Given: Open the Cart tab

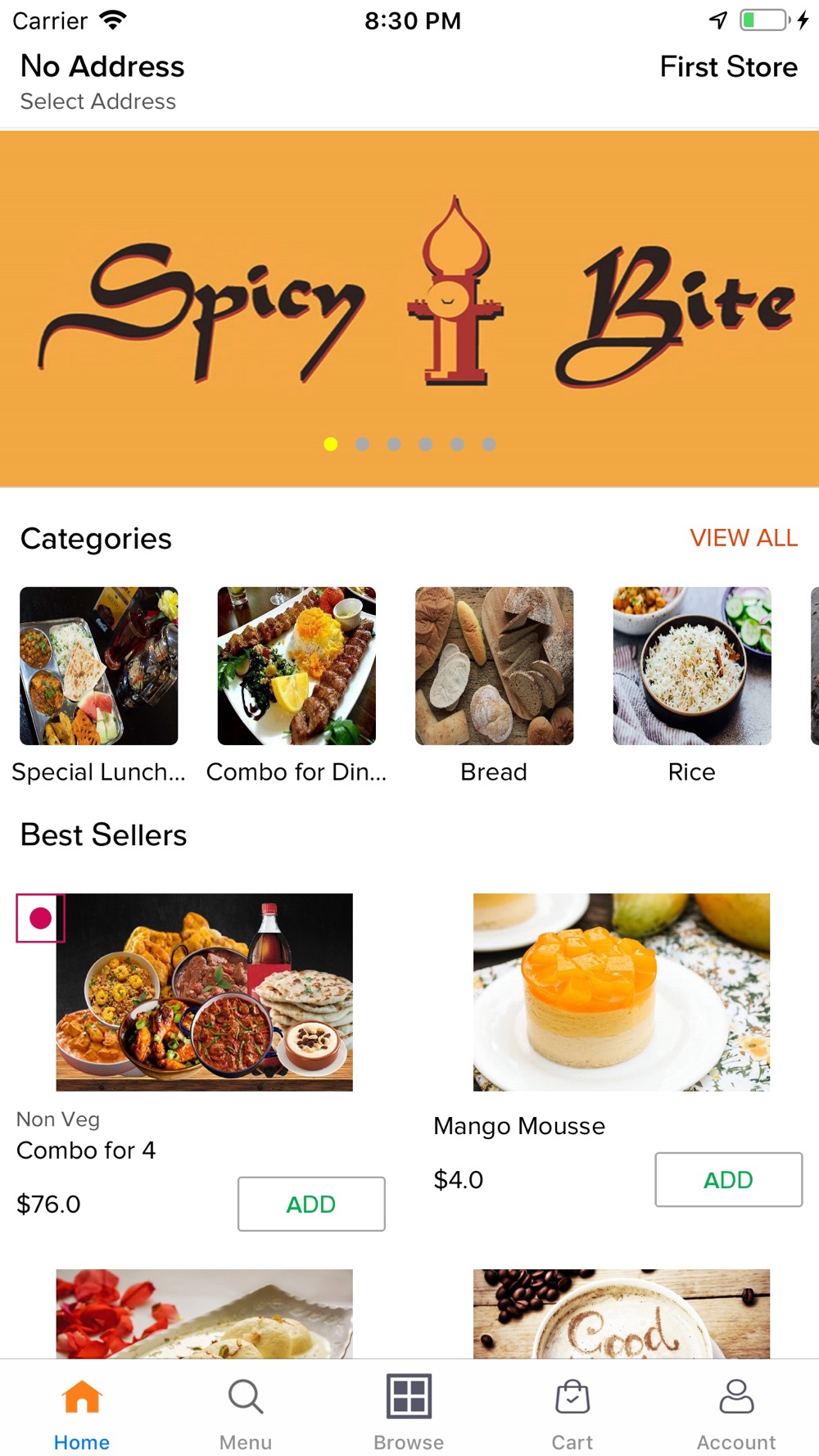Looking at the screenshot, I should coord(572,1412).
